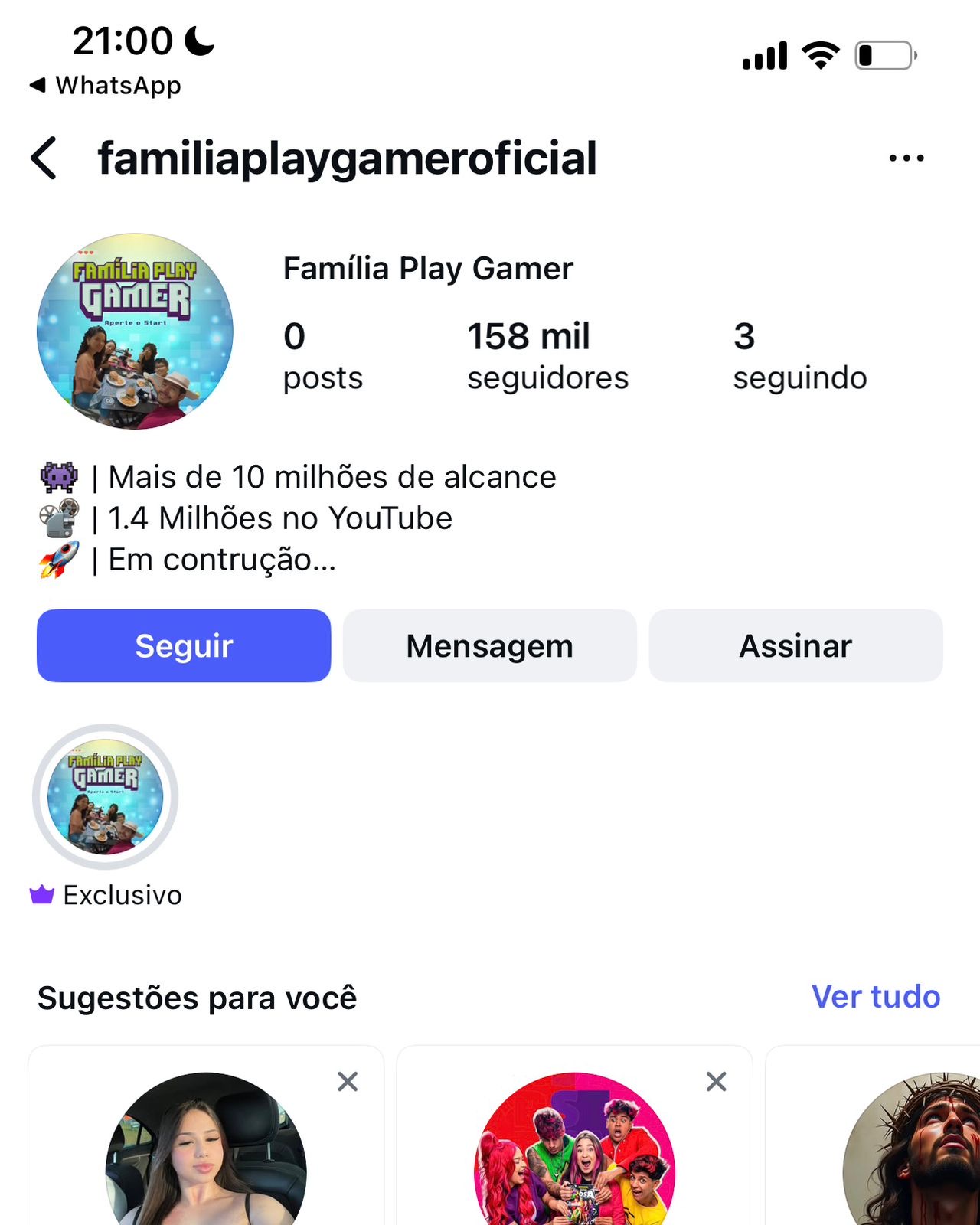Tap Ver tudo for suggestions

pos(875,997)
